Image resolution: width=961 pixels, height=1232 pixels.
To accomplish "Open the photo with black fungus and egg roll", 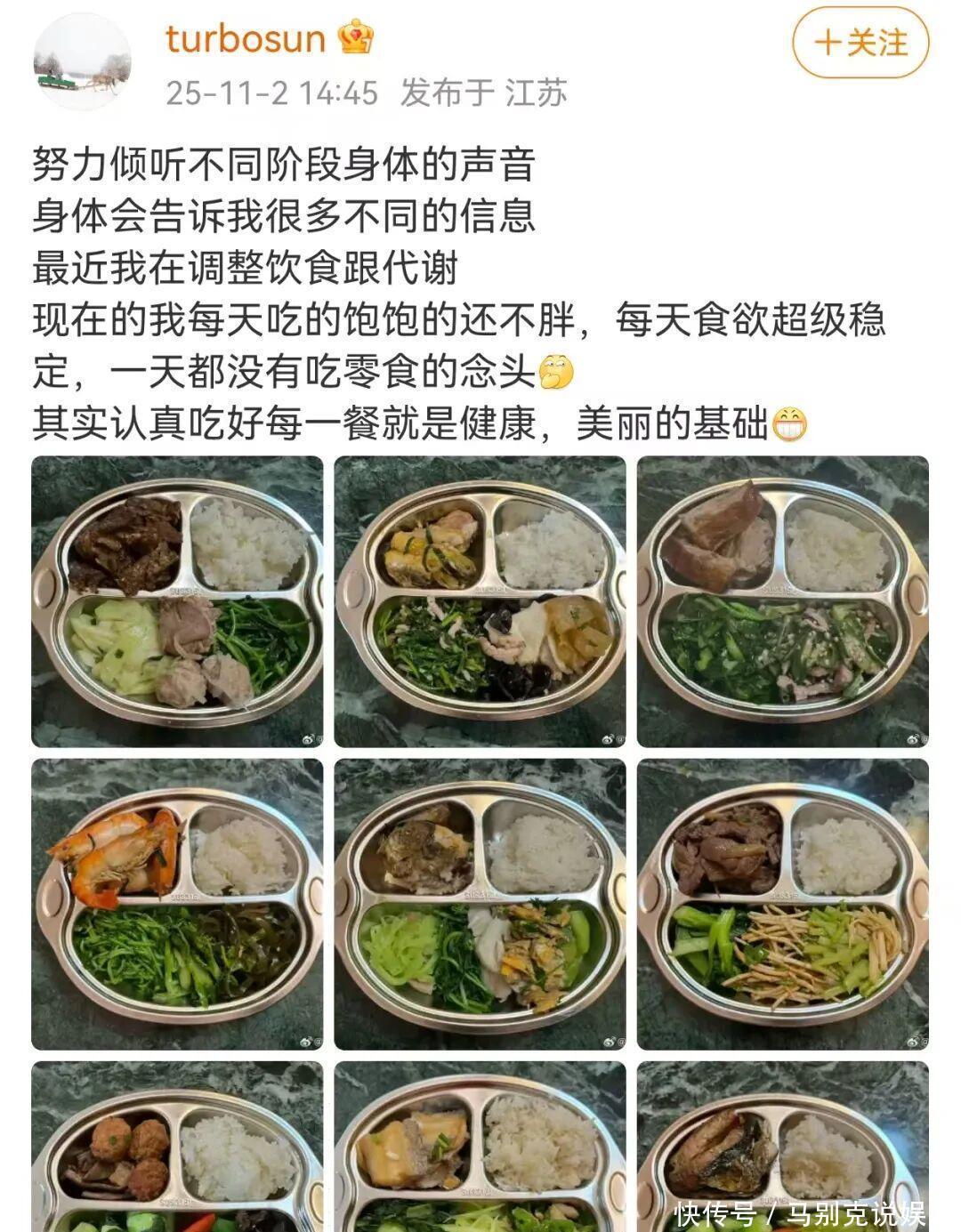I will tap(480, 601).
